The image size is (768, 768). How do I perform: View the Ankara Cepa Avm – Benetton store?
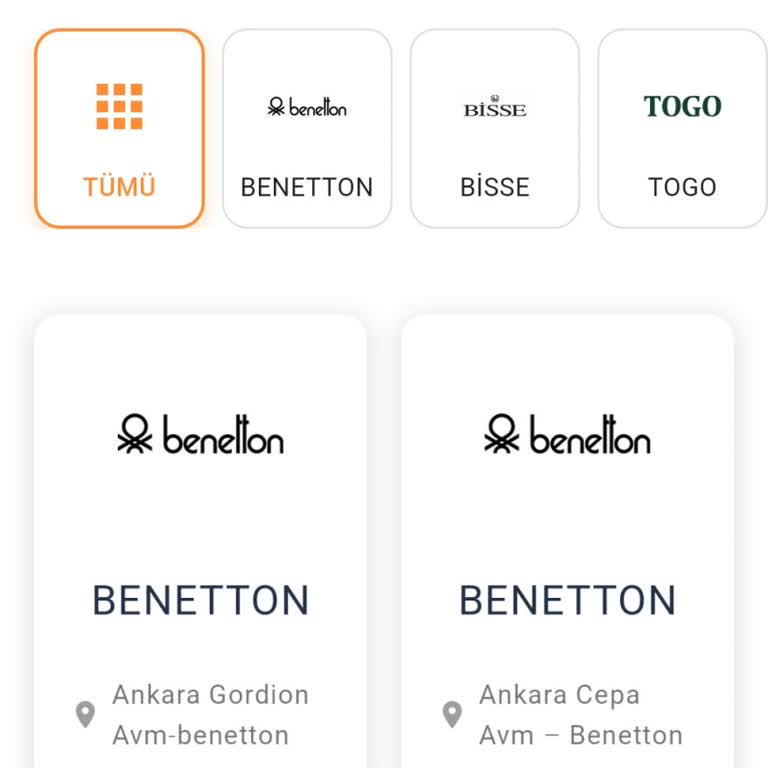click(x=567, y=550)
